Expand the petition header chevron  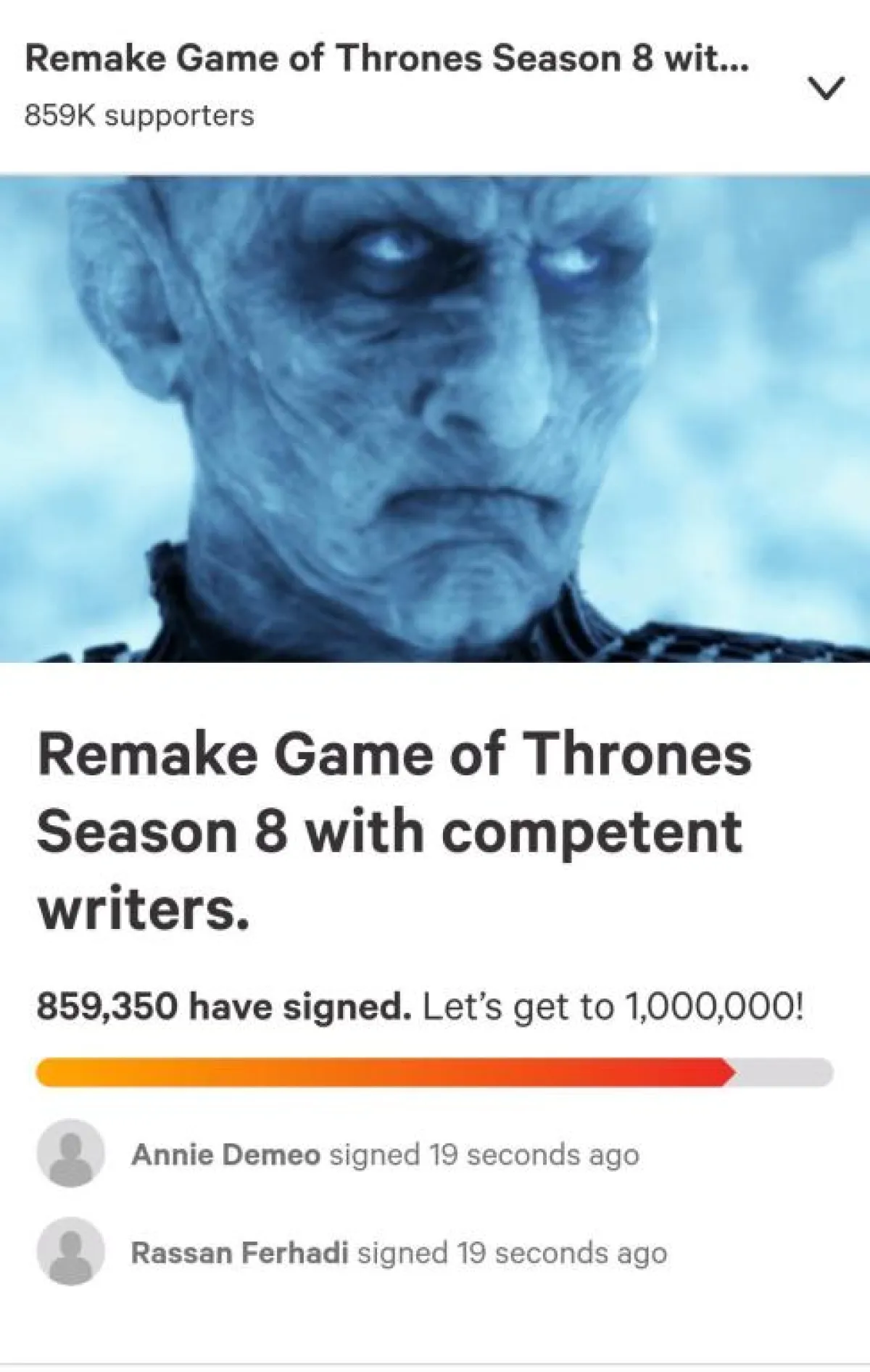point(826,88)
